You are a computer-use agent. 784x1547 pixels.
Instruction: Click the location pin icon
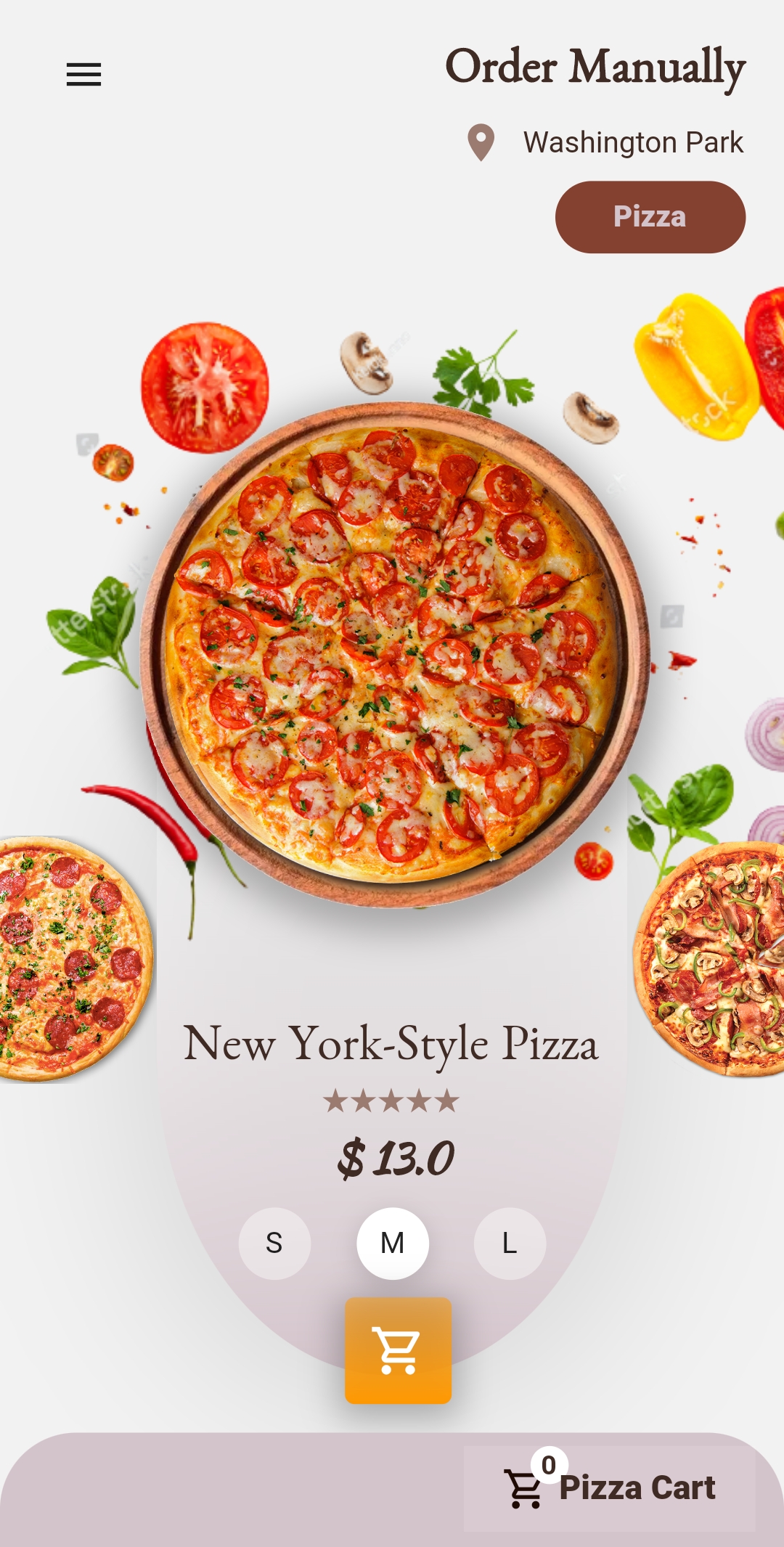click(481, 142)
